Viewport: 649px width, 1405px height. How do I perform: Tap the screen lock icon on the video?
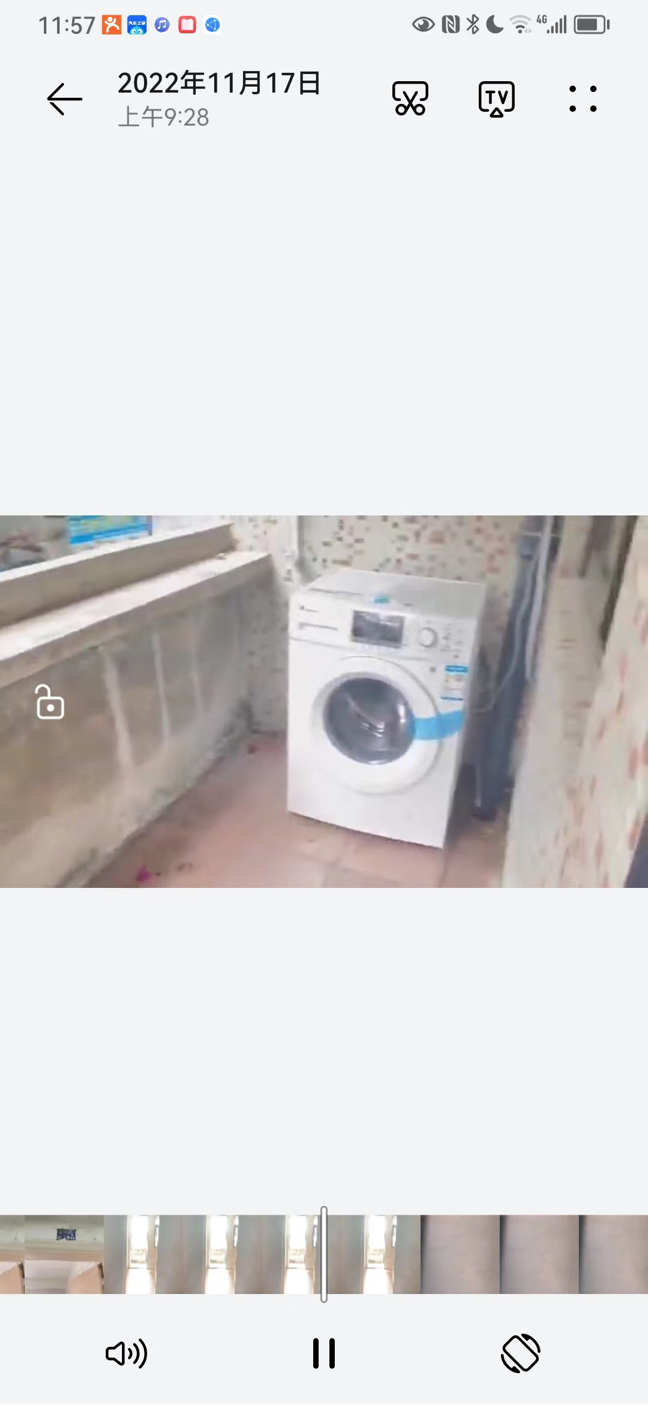pyautogui.click(x=50, y=703)
